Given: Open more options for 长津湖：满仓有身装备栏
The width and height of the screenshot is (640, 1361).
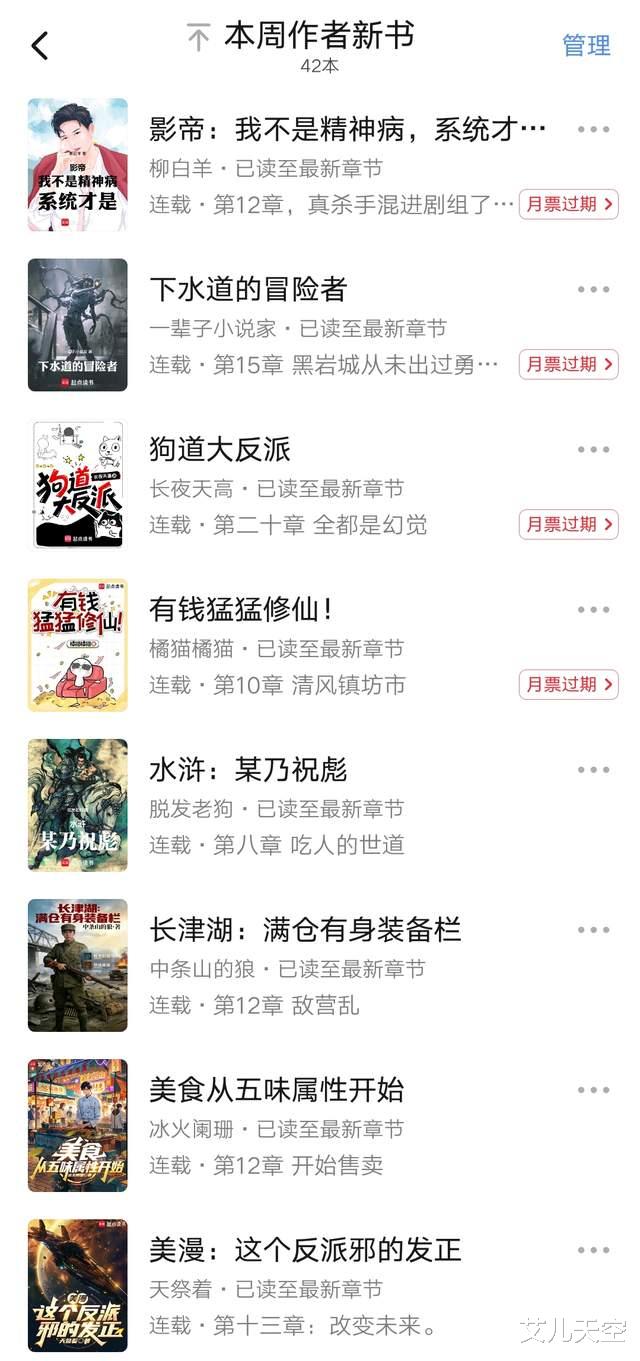Looking at the screenshot, I should [593, 929].
